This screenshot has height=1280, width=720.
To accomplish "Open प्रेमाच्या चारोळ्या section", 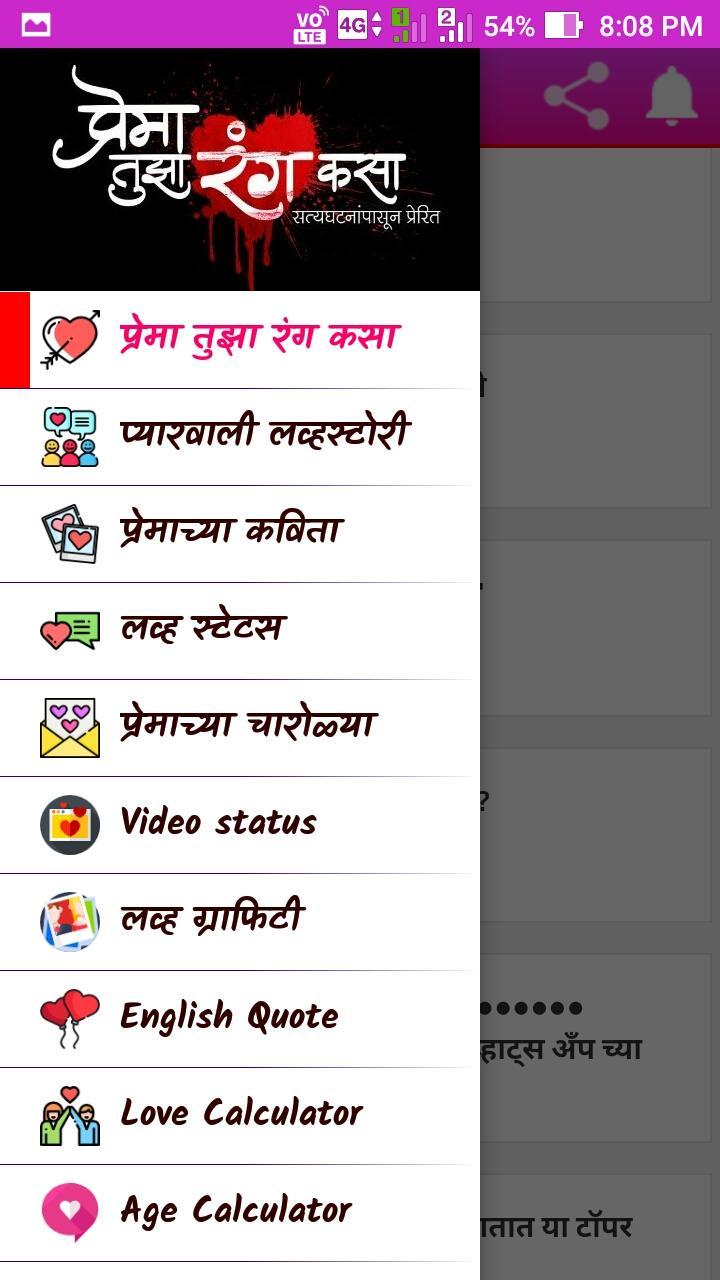I will [240, 726].
